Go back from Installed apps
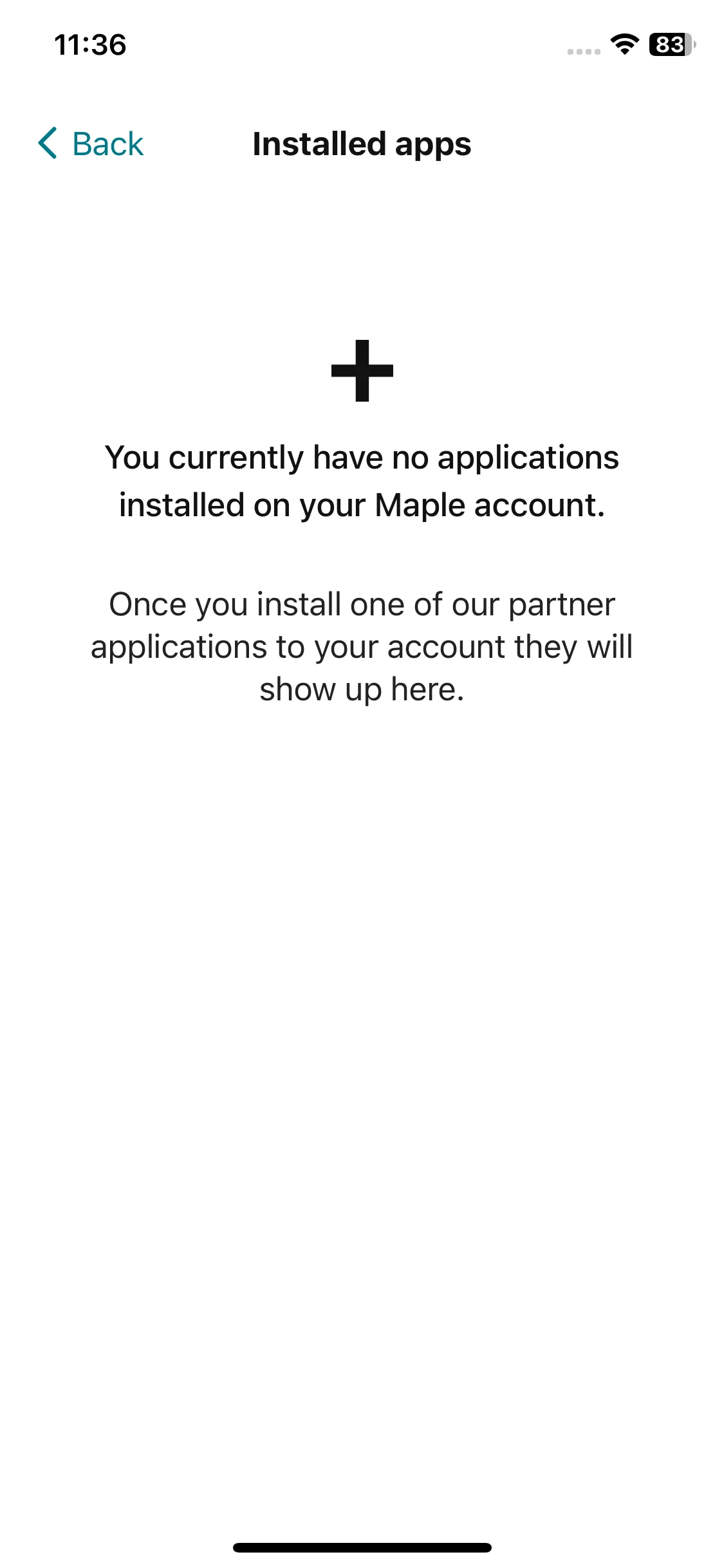 [91, 143]
